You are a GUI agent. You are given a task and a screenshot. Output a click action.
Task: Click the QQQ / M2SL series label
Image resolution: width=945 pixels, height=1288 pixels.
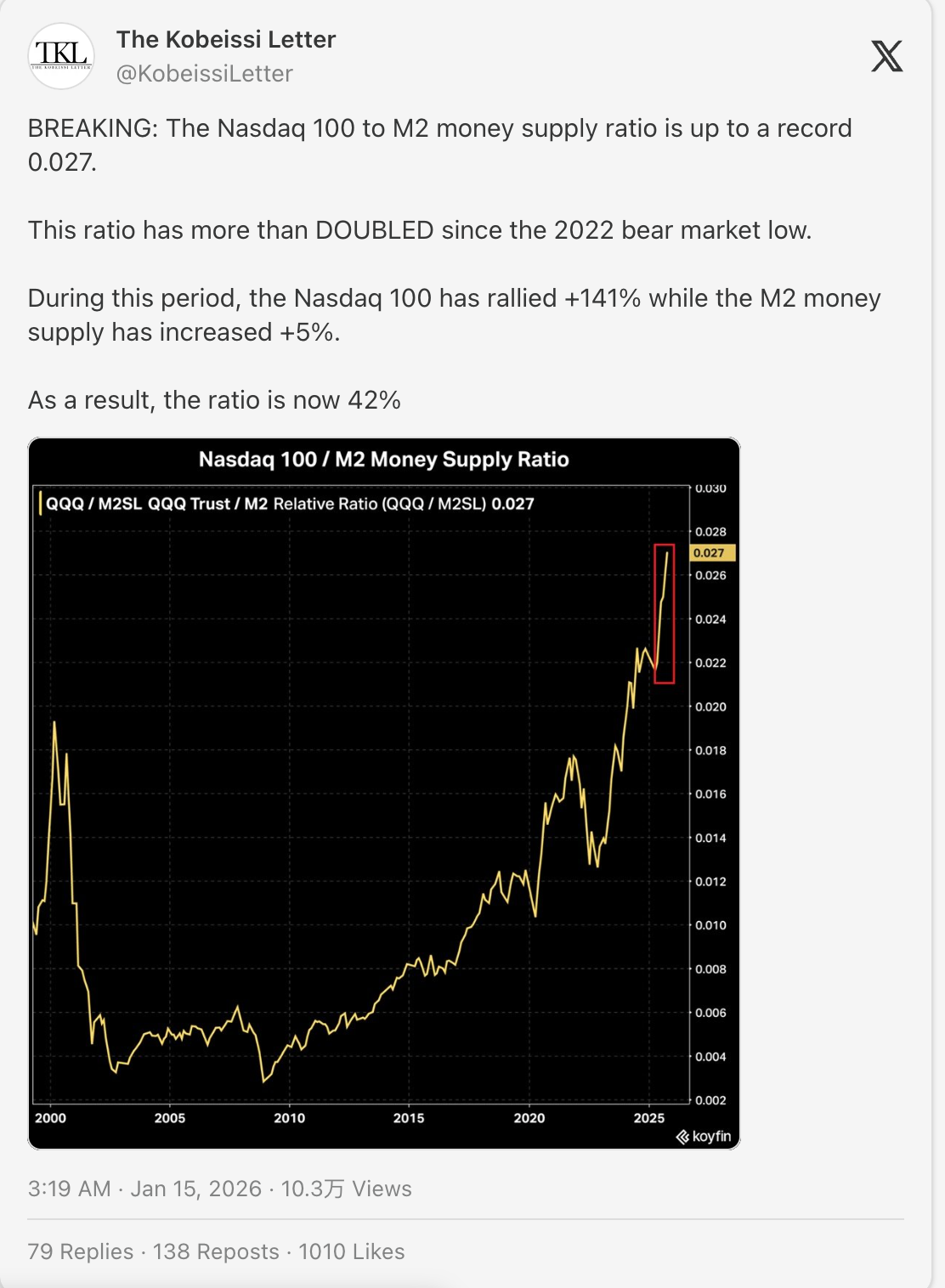point(93,504)
